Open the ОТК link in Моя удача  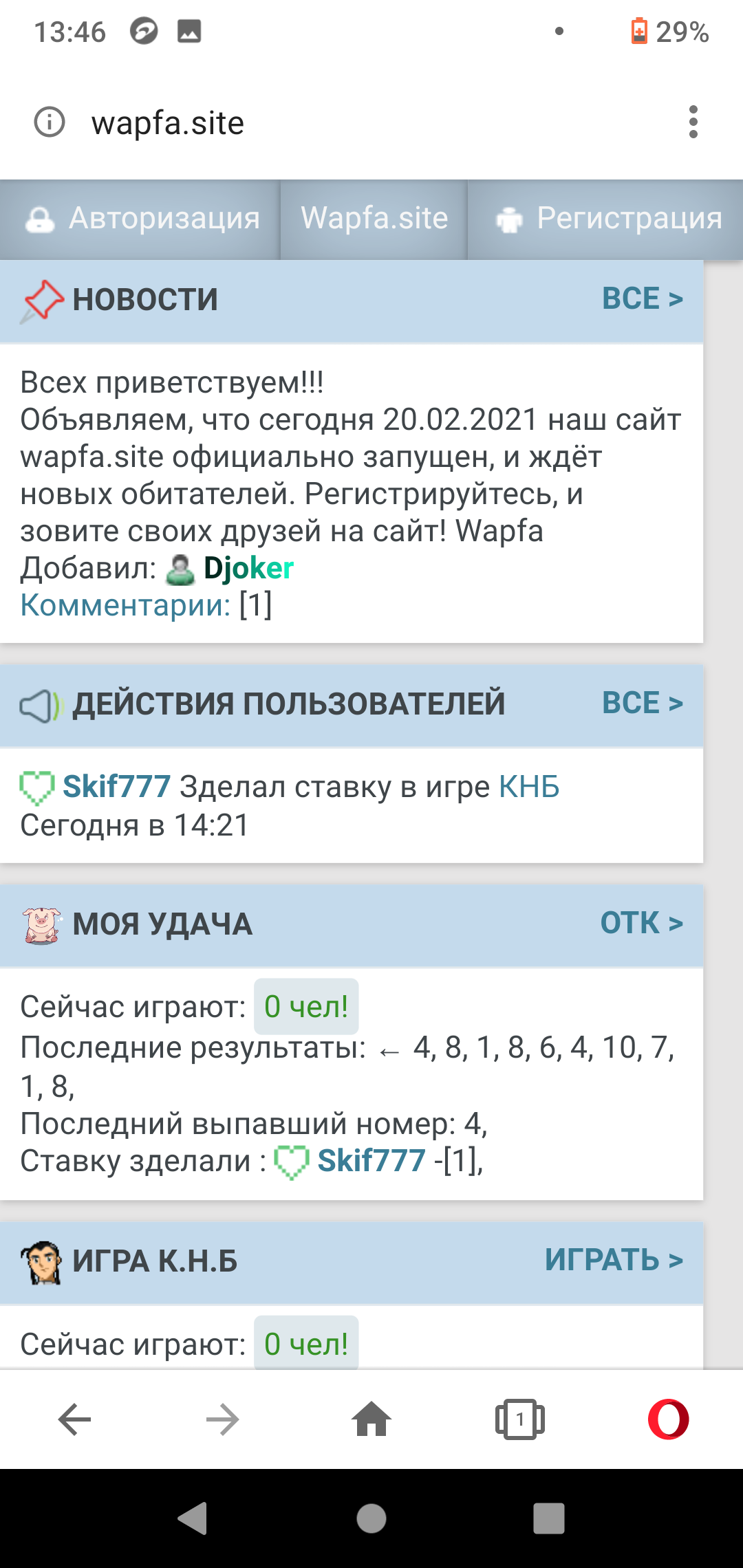pyautogui.click(x=641, y=924)
